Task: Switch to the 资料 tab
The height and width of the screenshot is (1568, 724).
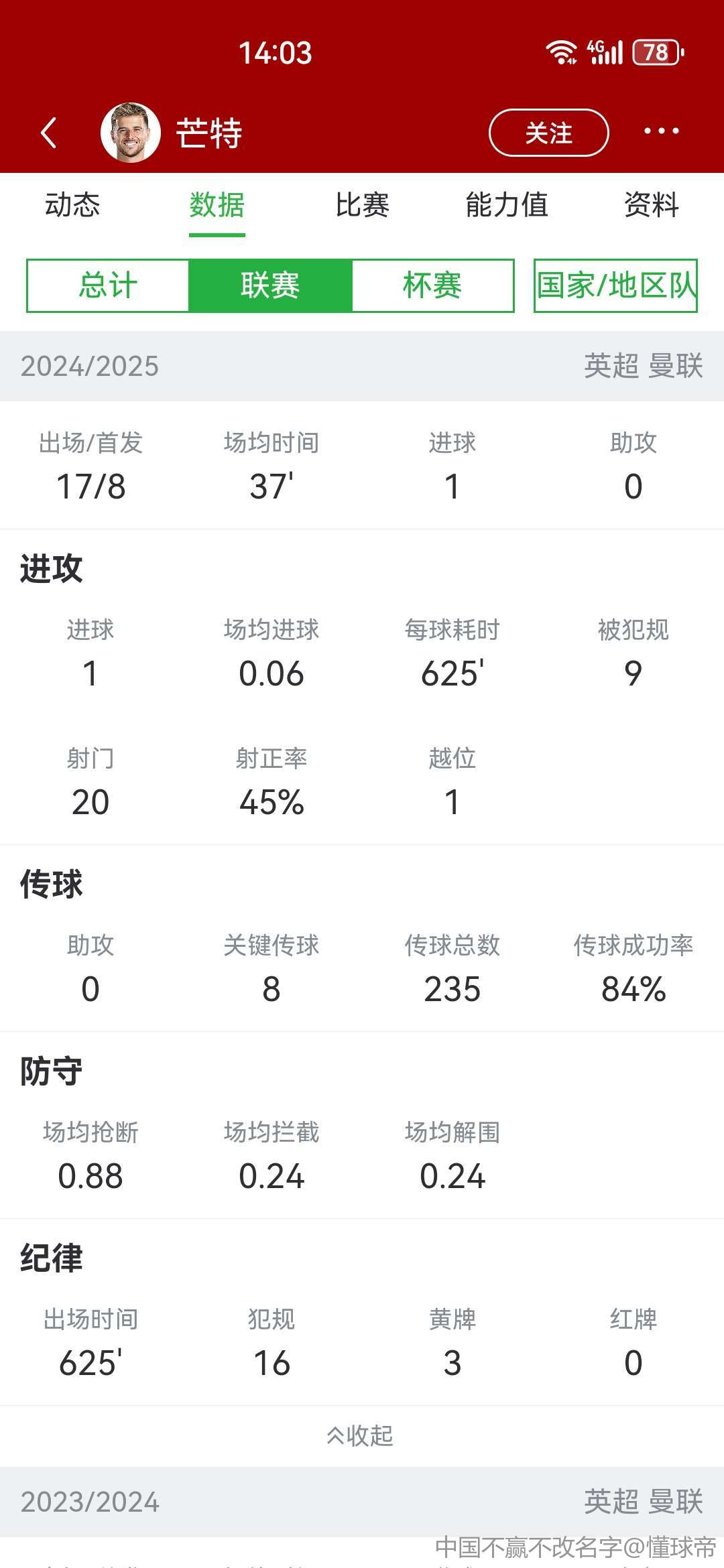Action: 651,204
